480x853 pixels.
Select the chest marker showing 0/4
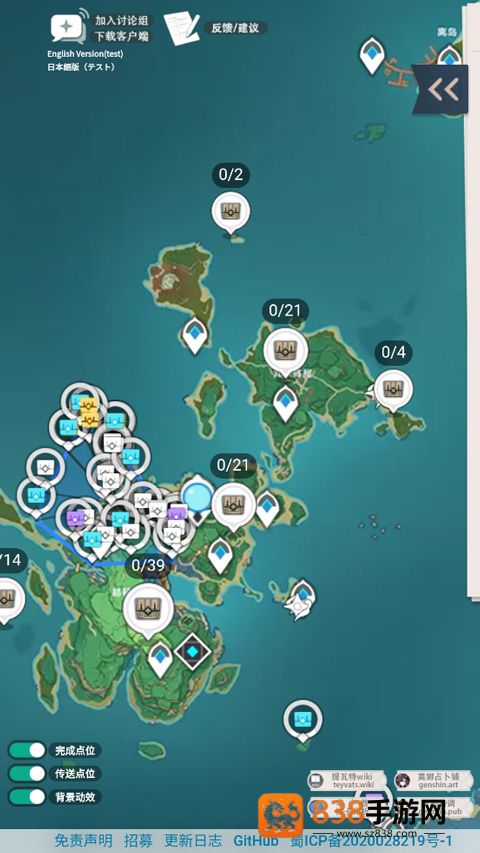[393, 390]
